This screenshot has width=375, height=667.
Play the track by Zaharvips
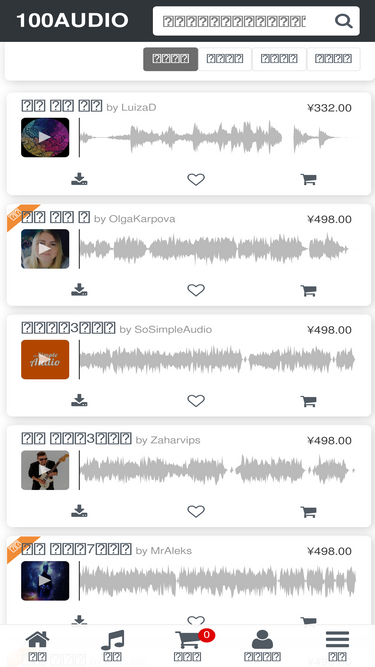(x=45, y=470)
